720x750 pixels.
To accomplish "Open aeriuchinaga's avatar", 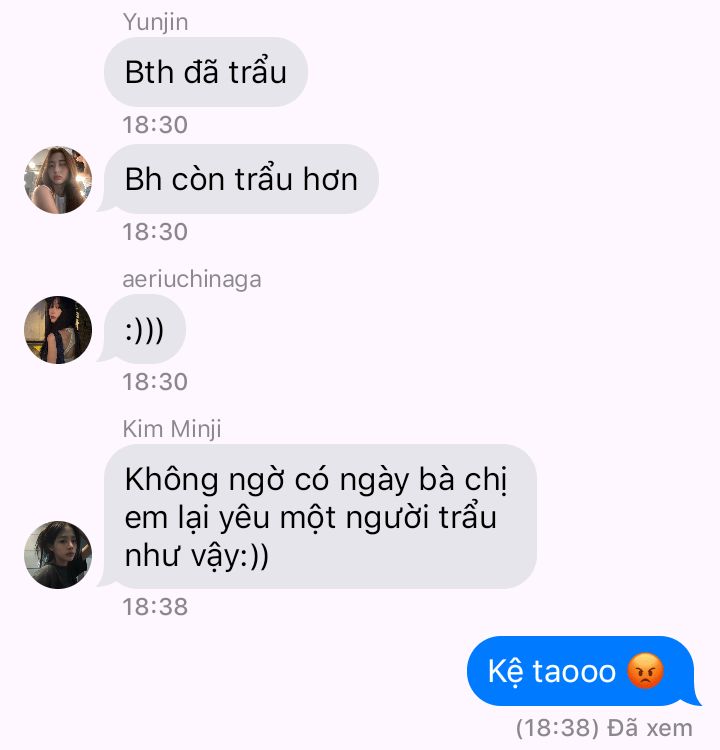I will coord(58,330).
